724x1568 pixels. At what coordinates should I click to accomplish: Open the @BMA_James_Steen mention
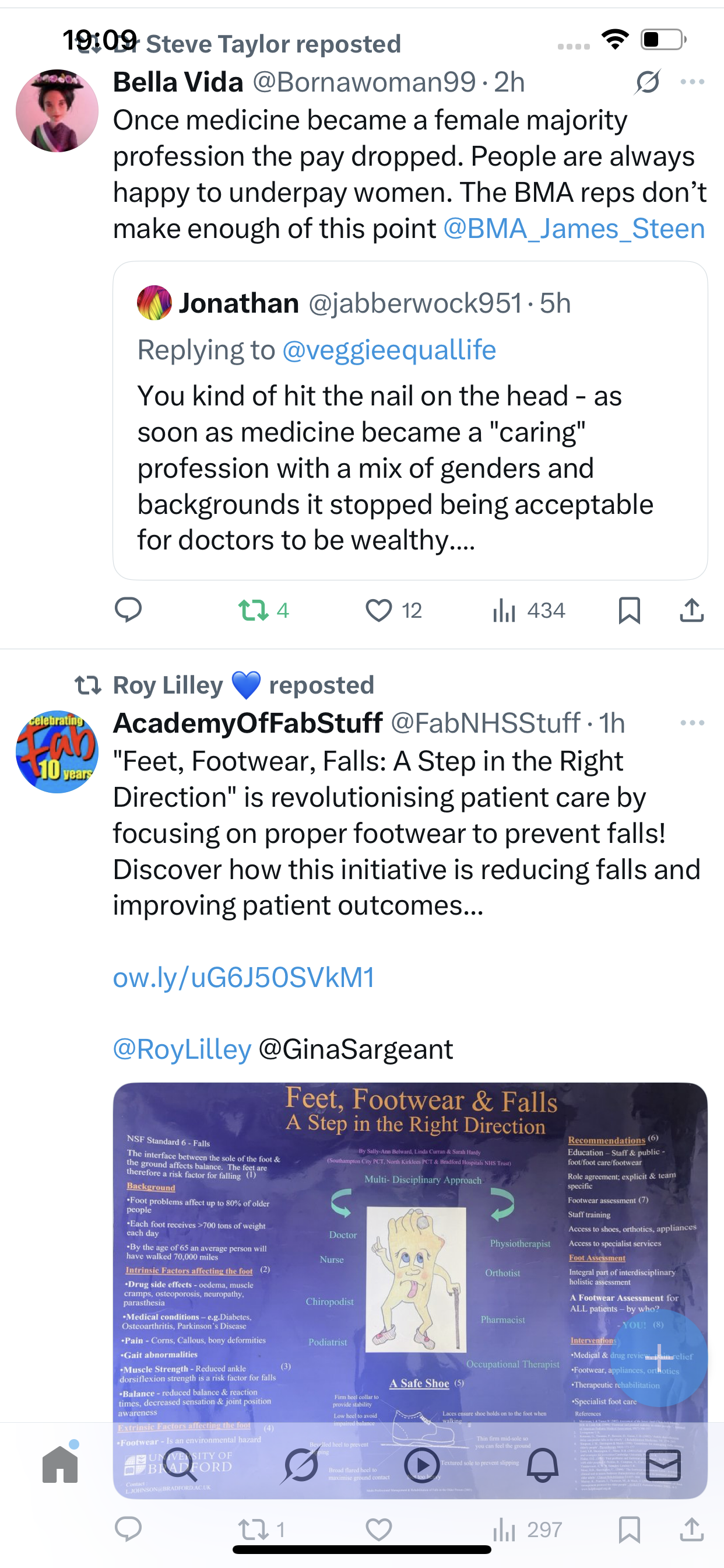574,229
